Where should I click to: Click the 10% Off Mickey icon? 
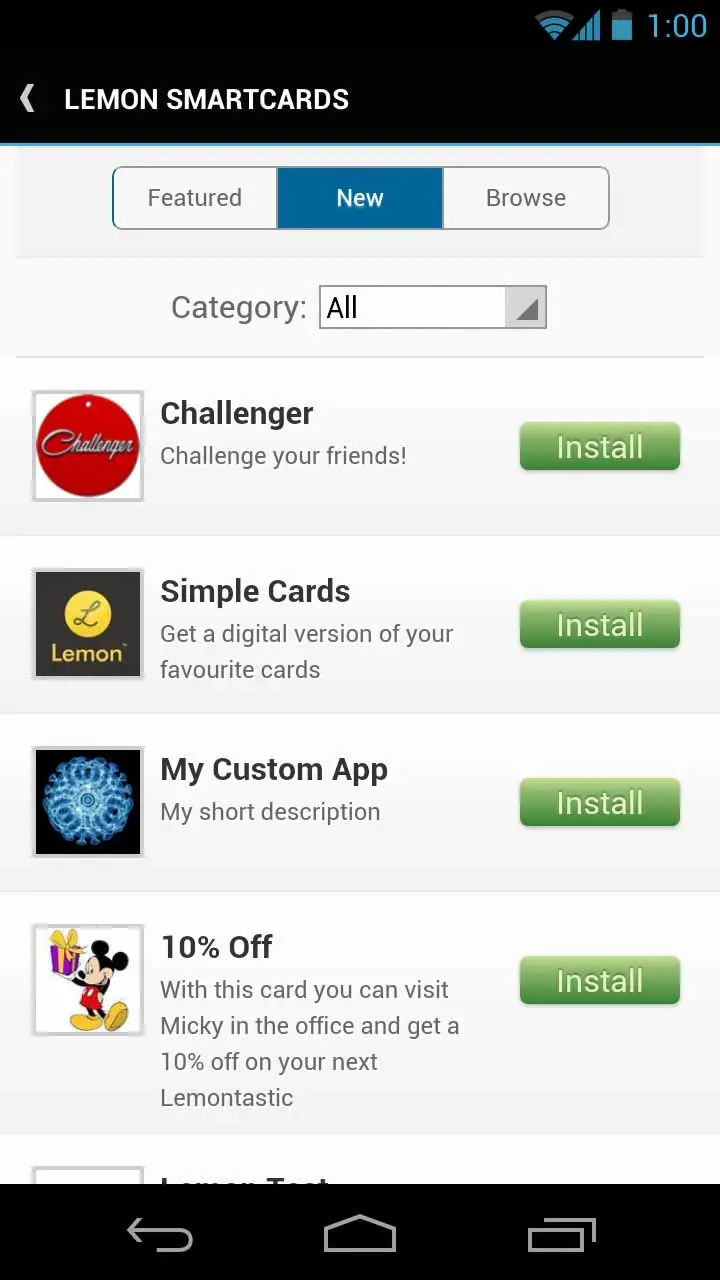87,979
